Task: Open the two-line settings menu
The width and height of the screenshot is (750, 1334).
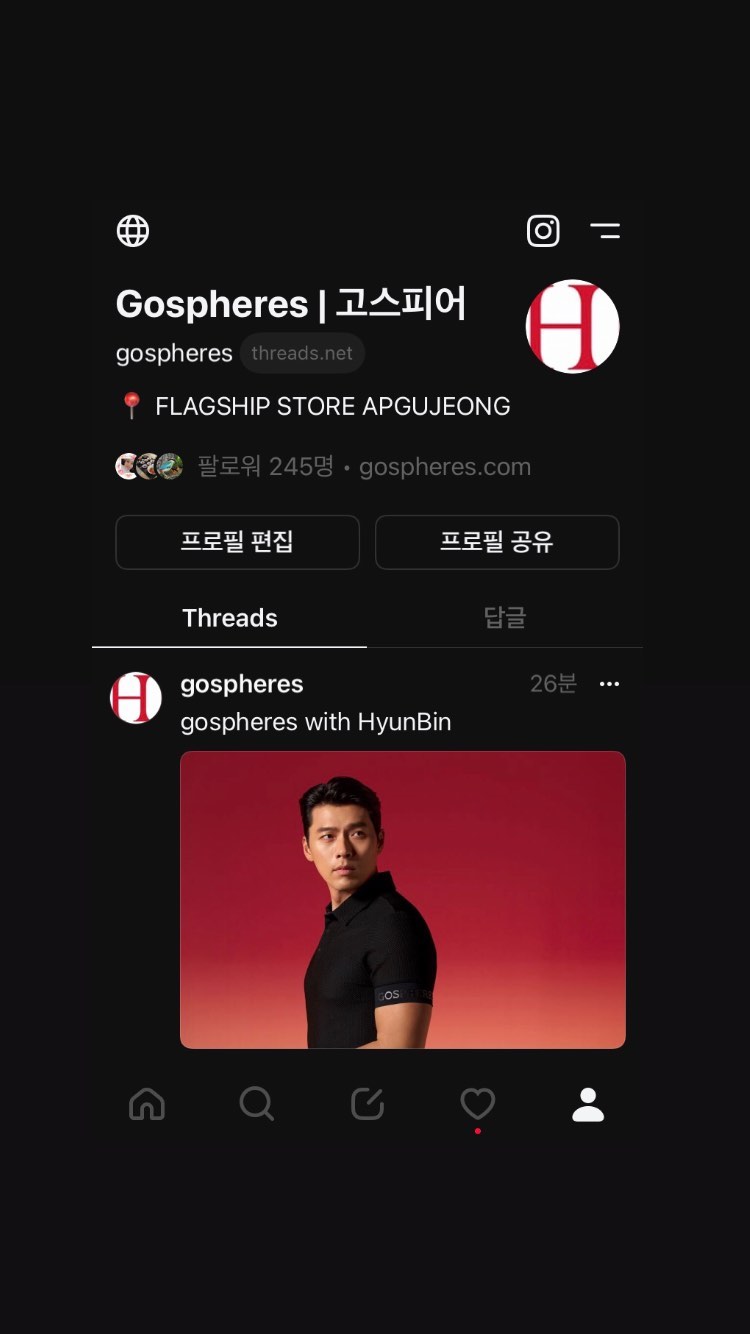Action: (605, 231)
